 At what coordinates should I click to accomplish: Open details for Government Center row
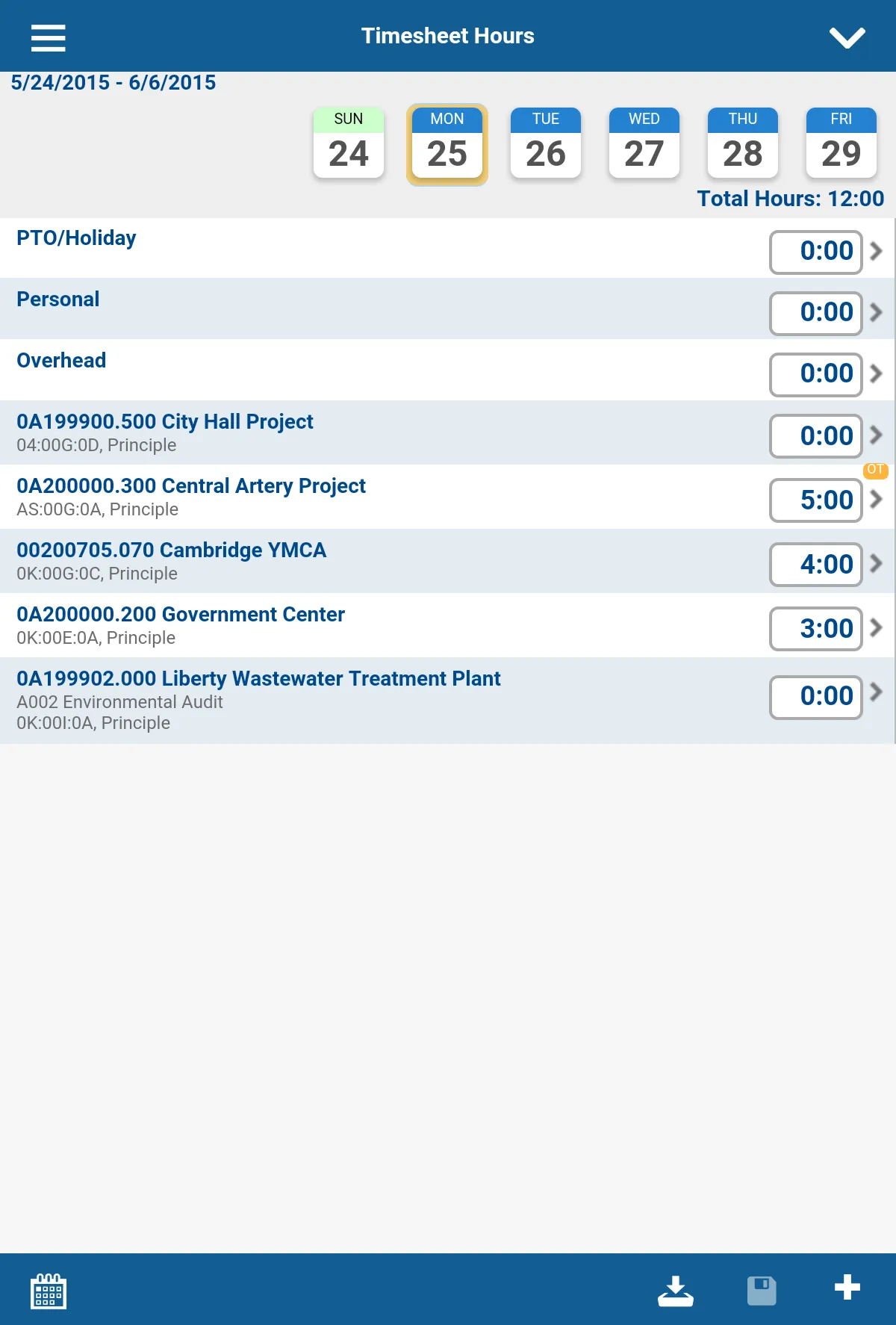pyautogui.click(x=879, y=628)
